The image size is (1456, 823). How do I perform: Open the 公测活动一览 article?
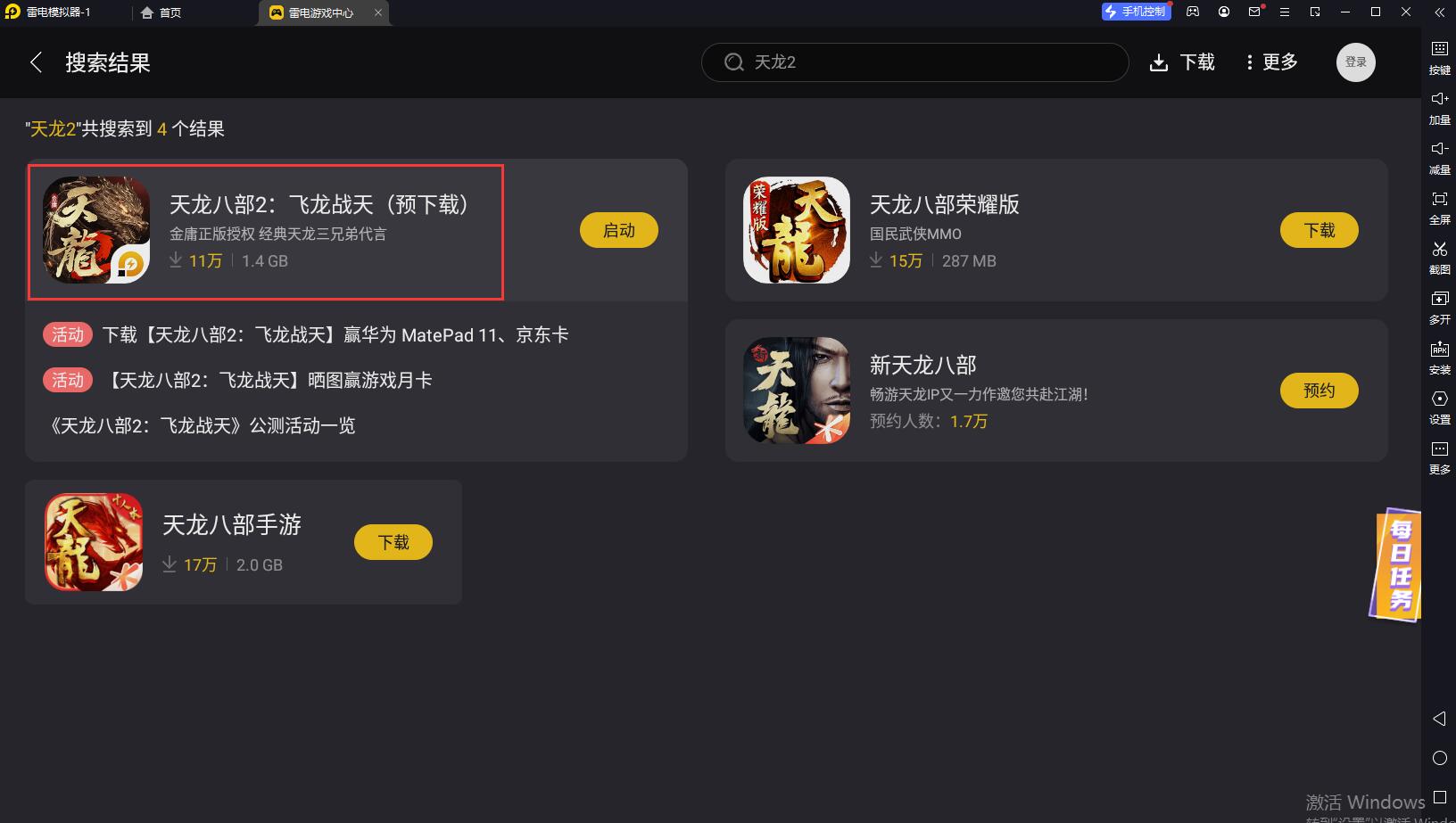tap(203, 425)
